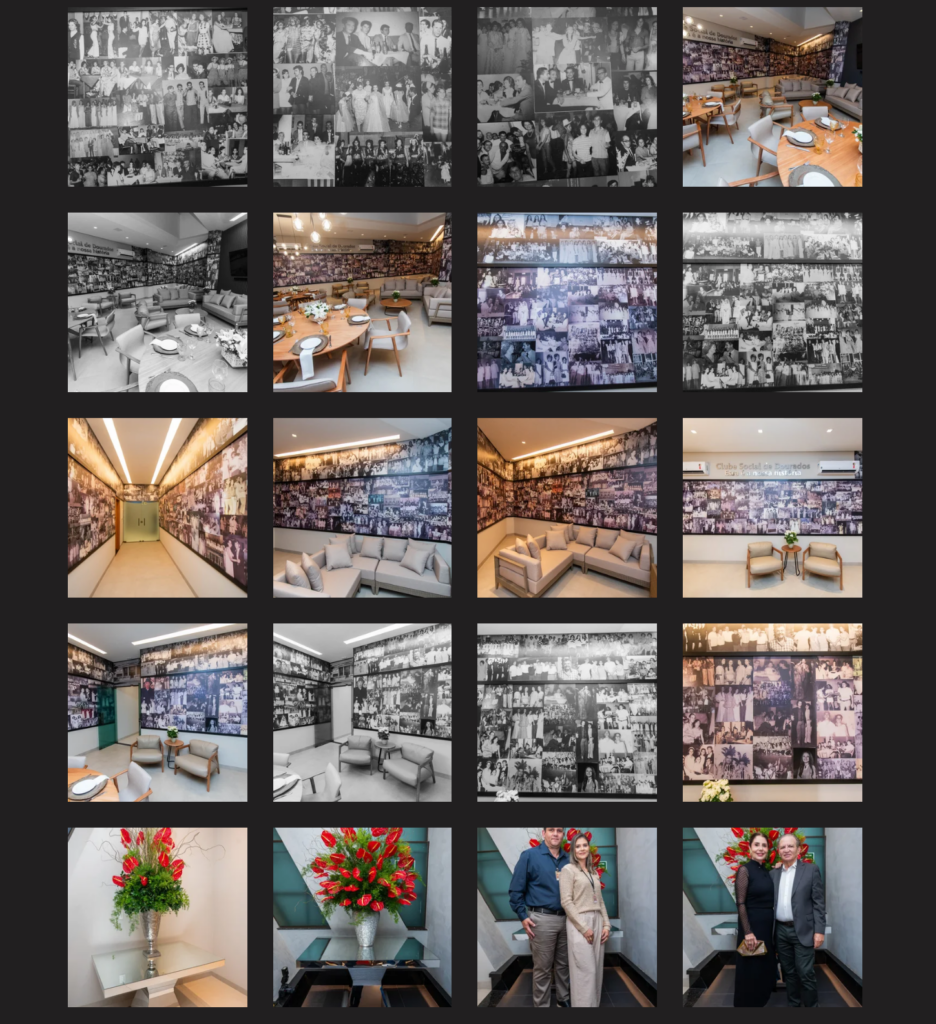The image size is (936, 1024).
Task: Open the red flower vase on white table photo
Action: pos(157,917)
